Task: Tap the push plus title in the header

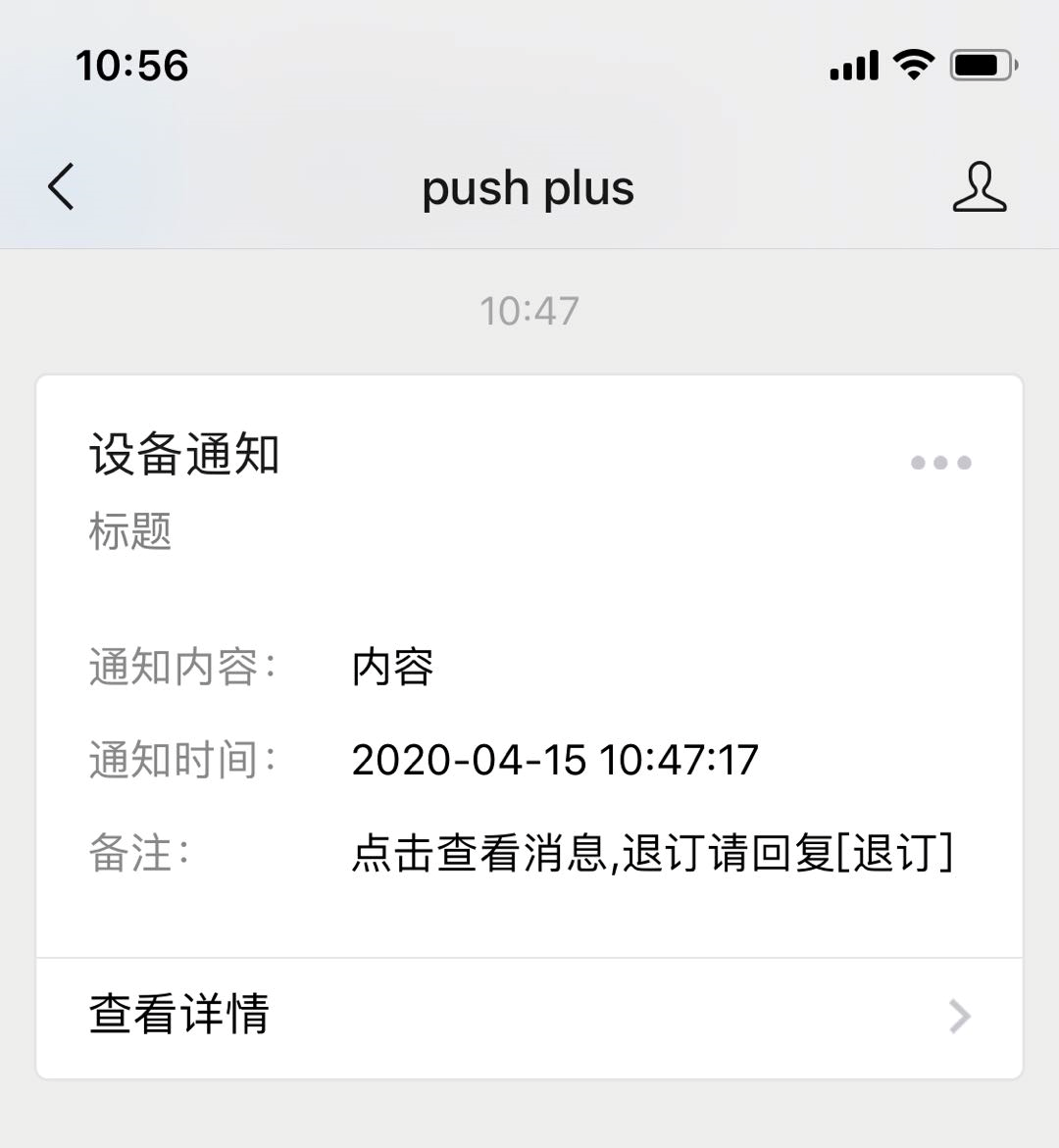Action: point(528,188)
